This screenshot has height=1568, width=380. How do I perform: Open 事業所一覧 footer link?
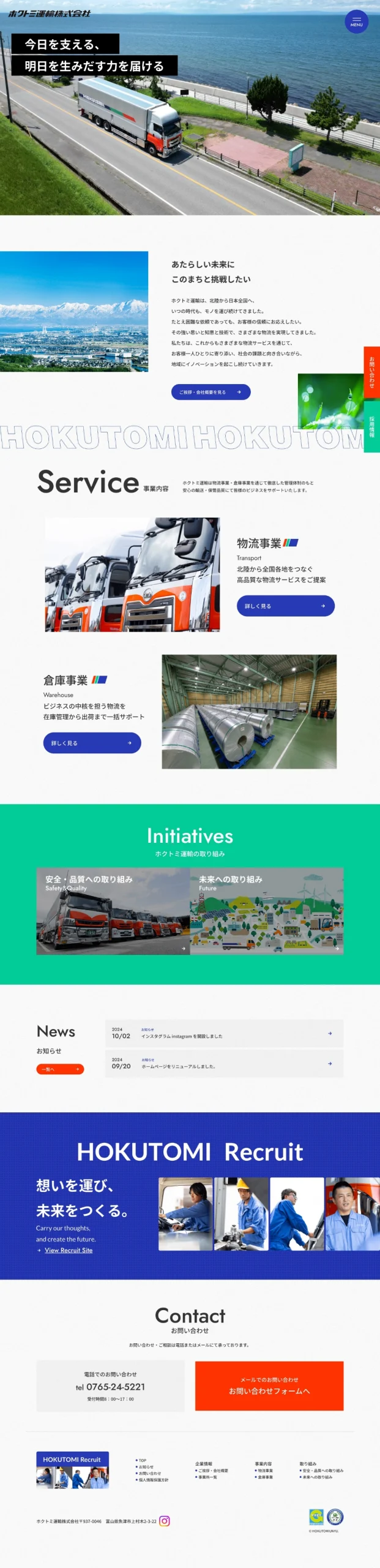point(207,1477)
